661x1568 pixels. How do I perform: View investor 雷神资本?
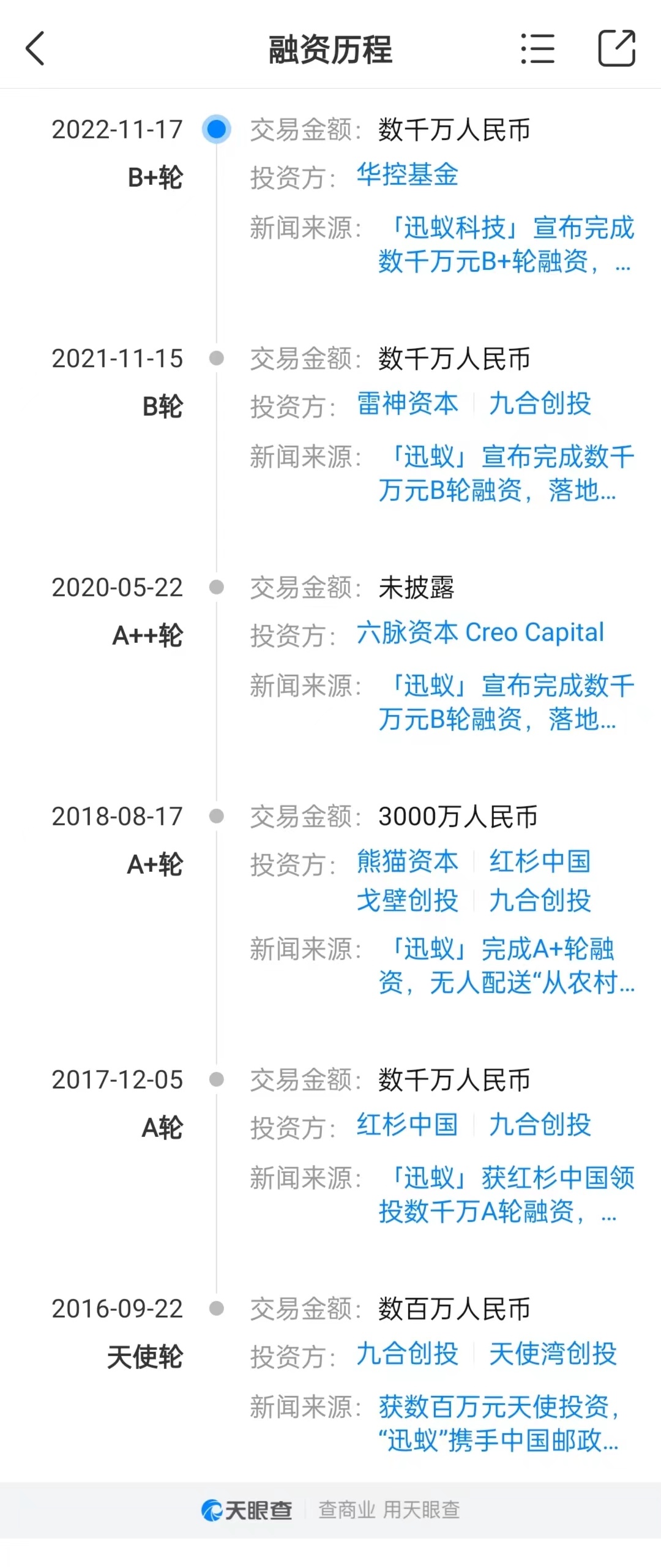click(407, 404)
